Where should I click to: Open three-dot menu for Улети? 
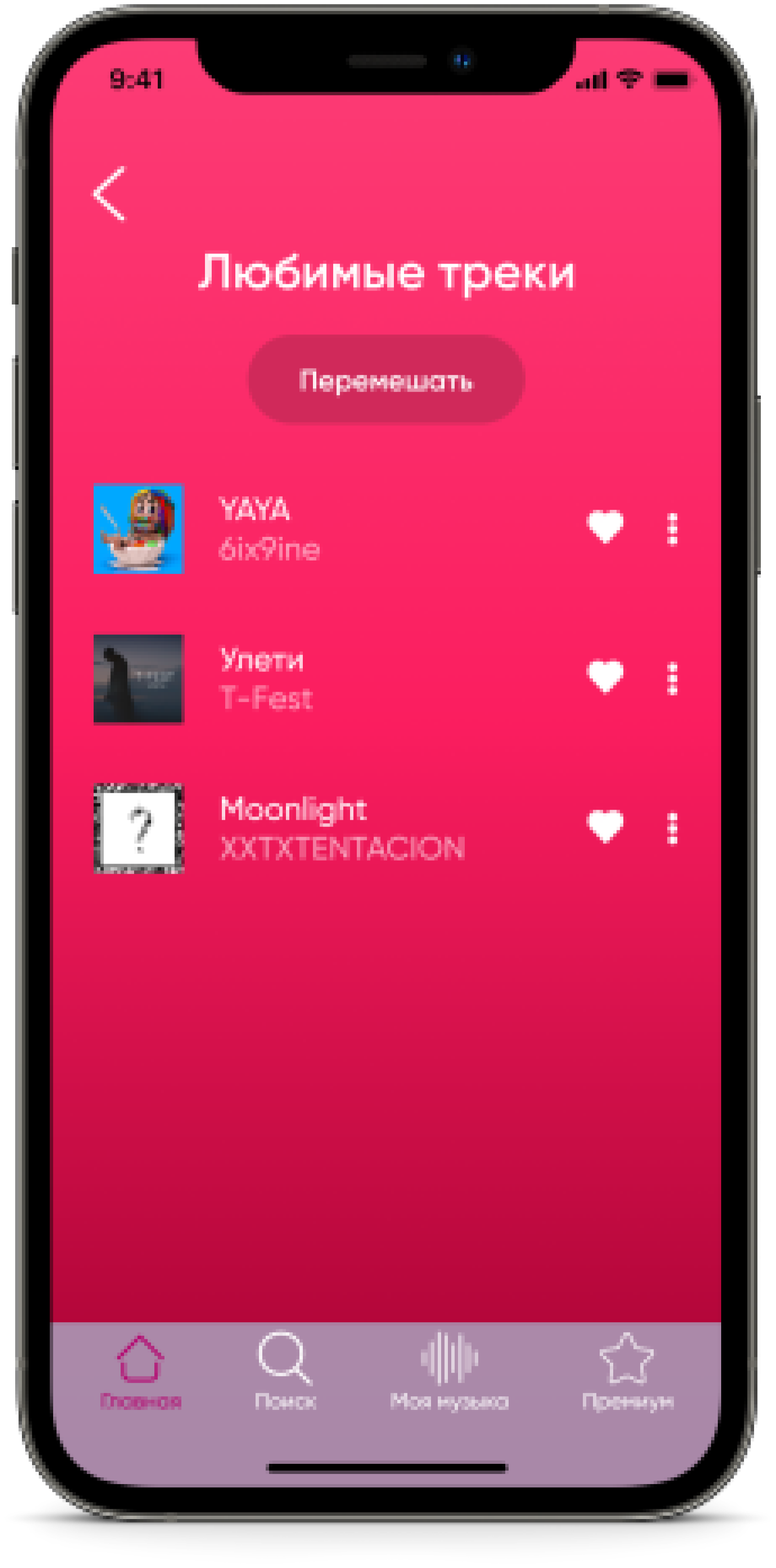[x=672, y=678]
